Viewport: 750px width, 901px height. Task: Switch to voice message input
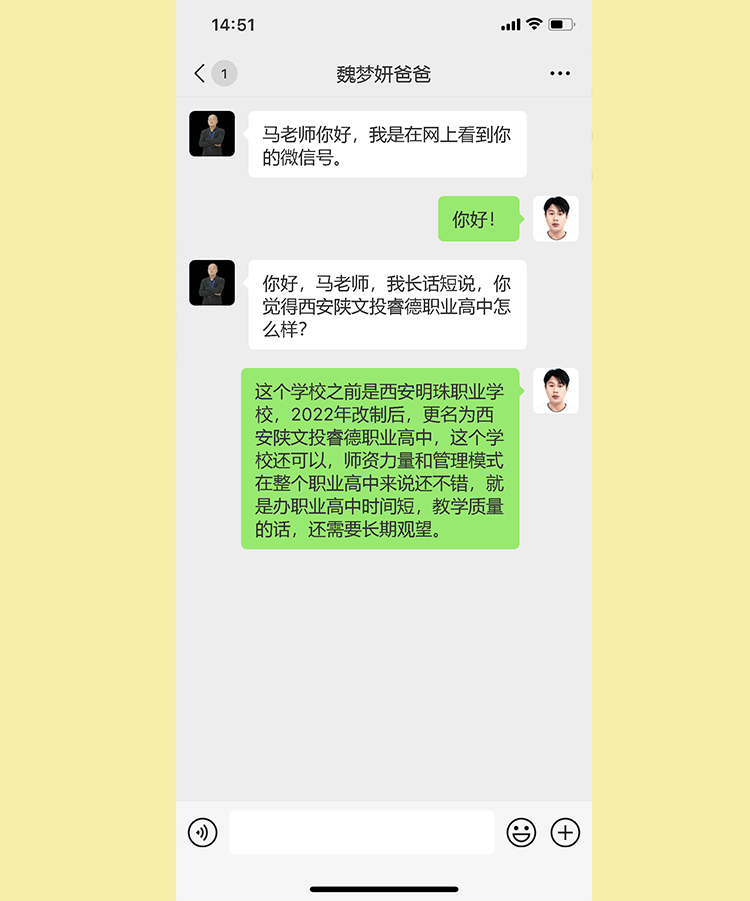(203, 832)
